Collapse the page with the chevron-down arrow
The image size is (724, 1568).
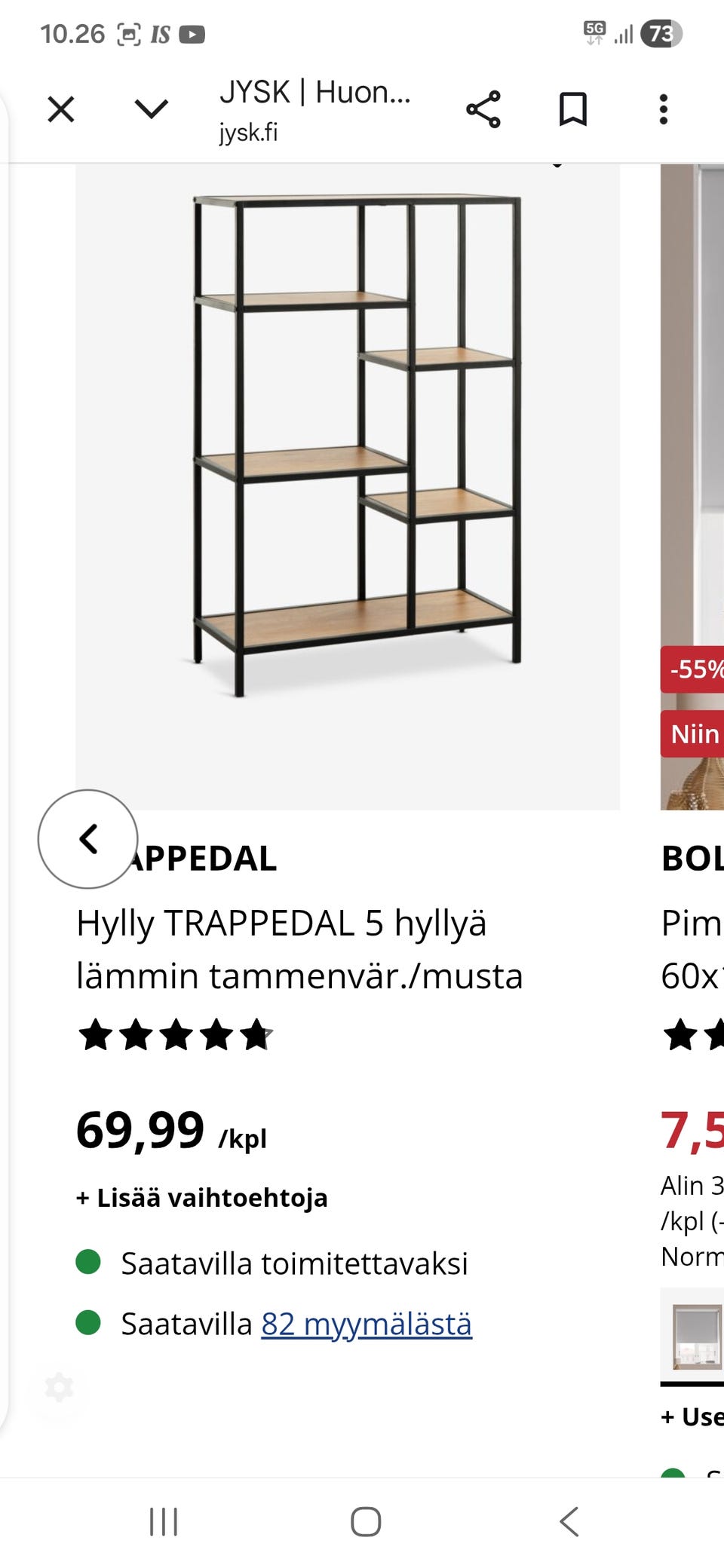pos(149,110)
